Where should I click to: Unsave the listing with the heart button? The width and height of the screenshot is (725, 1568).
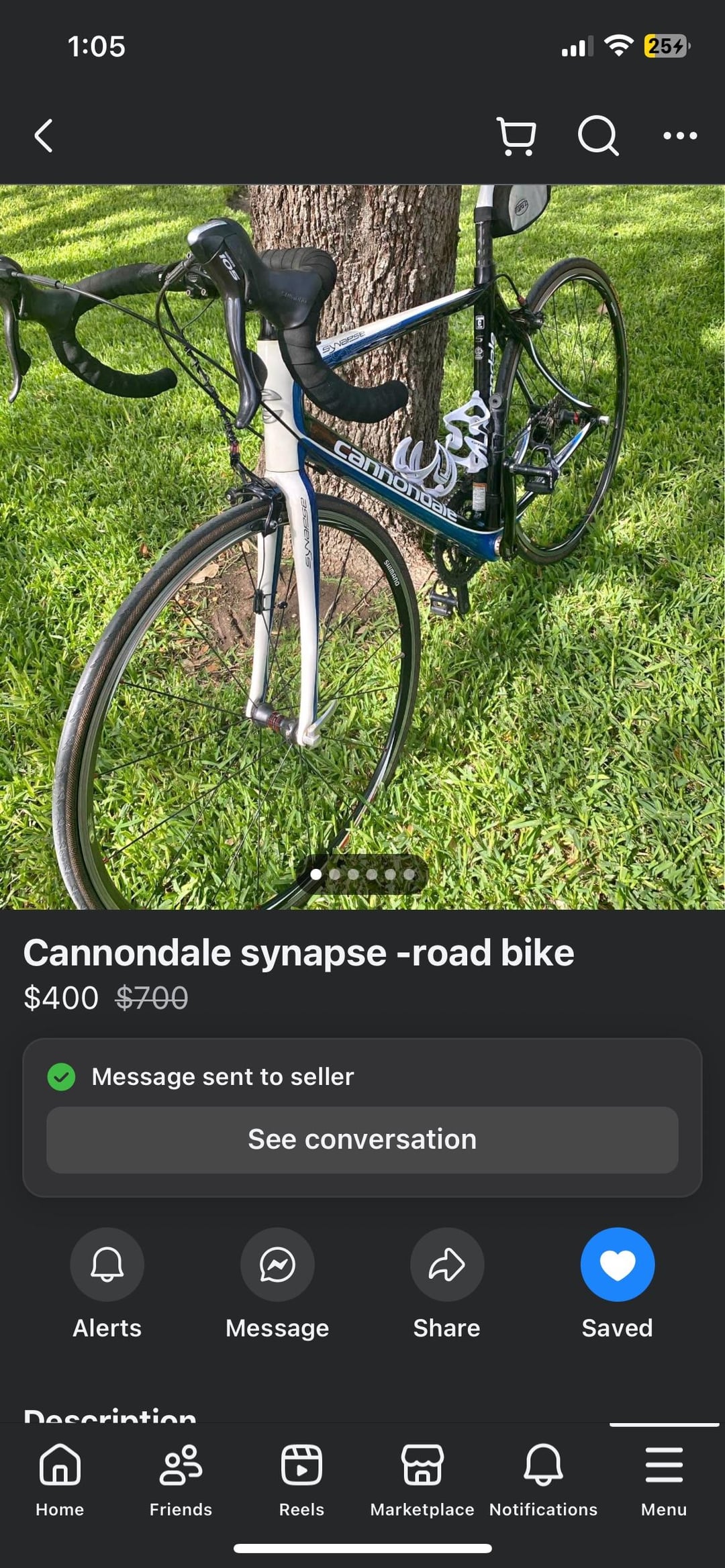pyautogui.click(x=617, y=1265)
